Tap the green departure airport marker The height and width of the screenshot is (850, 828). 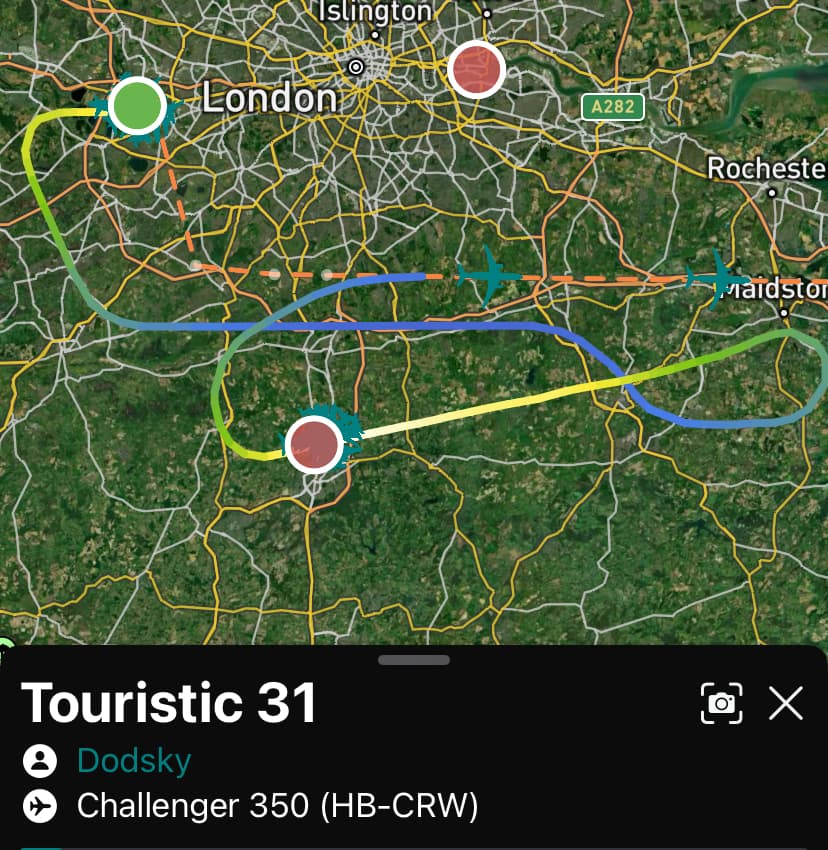[137, 105]
